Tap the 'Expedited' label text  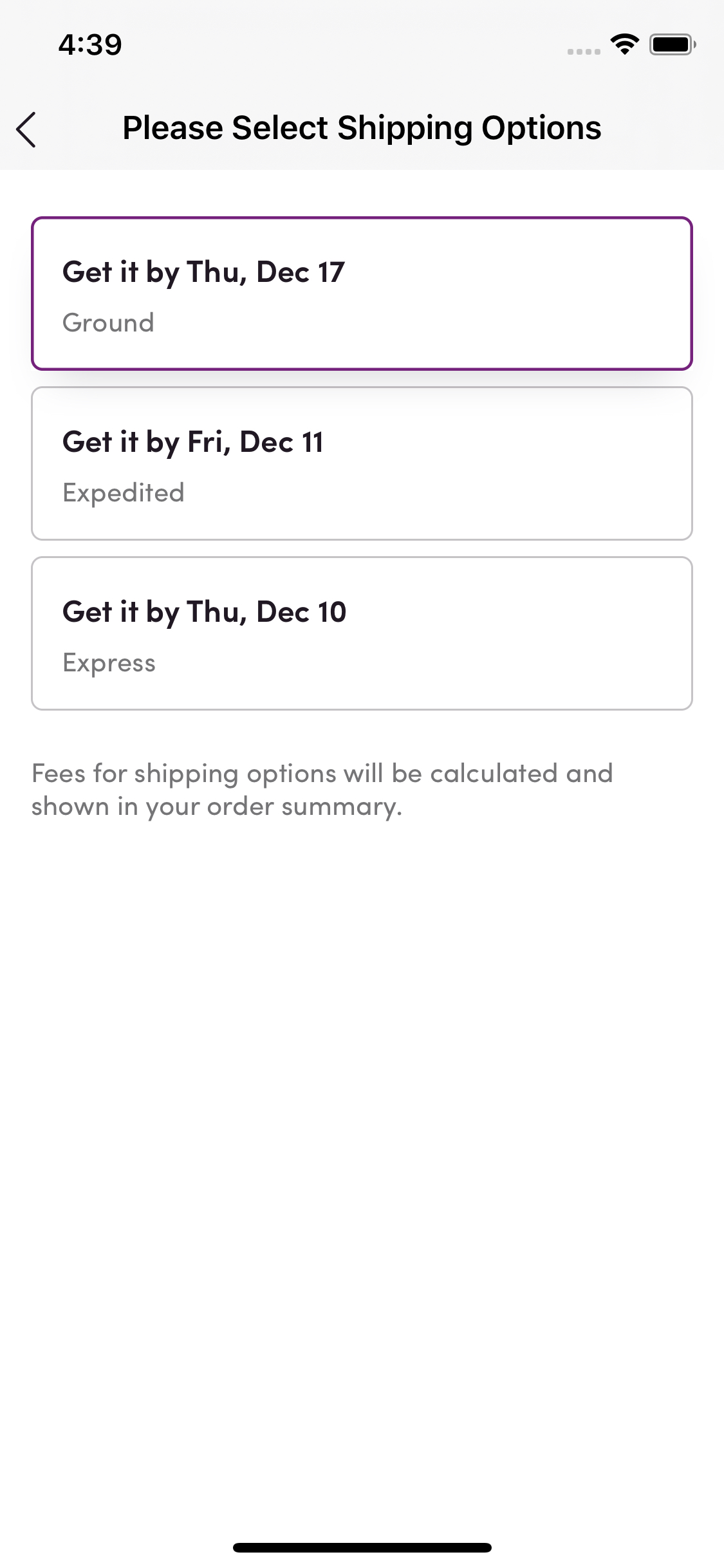(x=124, y=492)
